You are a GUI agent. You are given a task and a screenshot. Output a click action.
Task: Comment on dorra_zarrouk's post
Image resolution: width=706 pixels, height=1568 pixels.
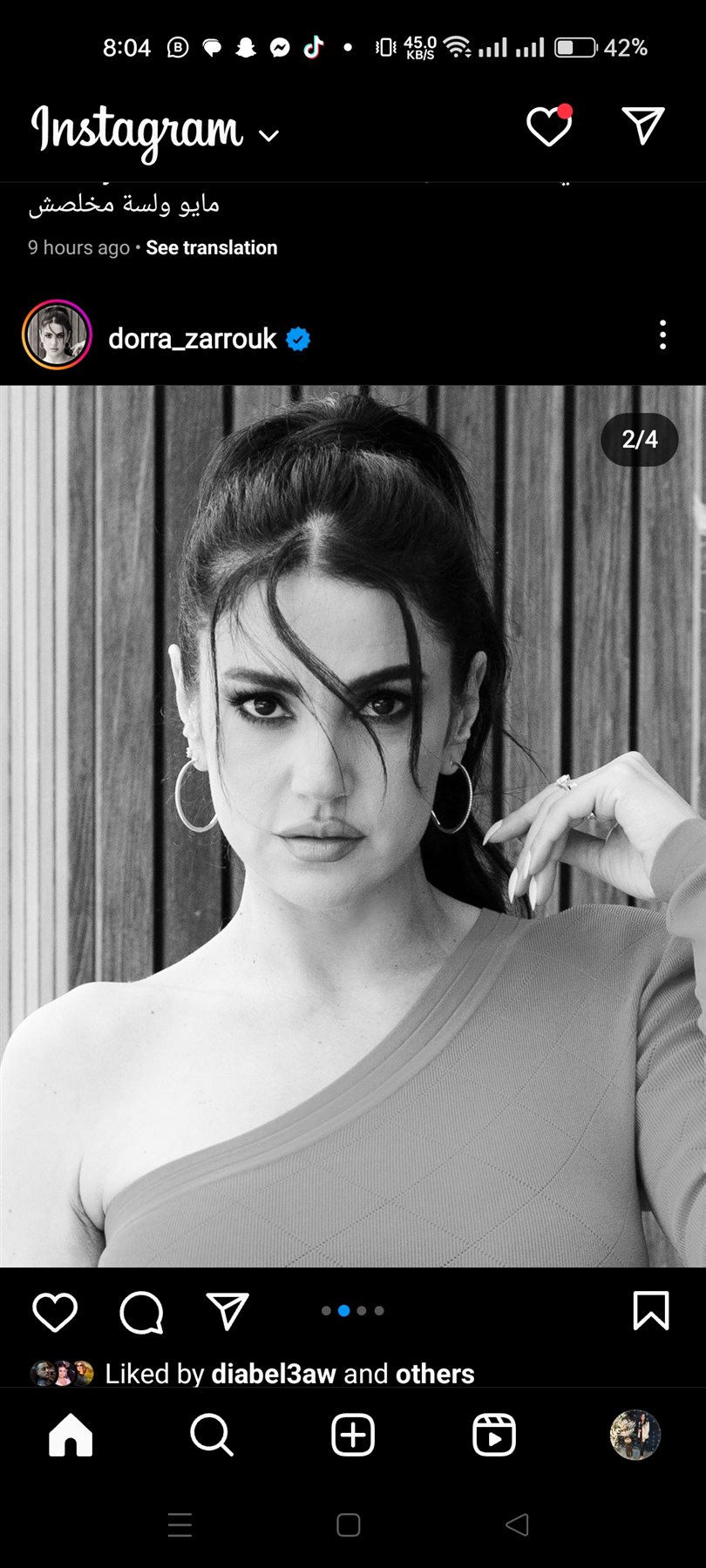tap(141, 1311)
